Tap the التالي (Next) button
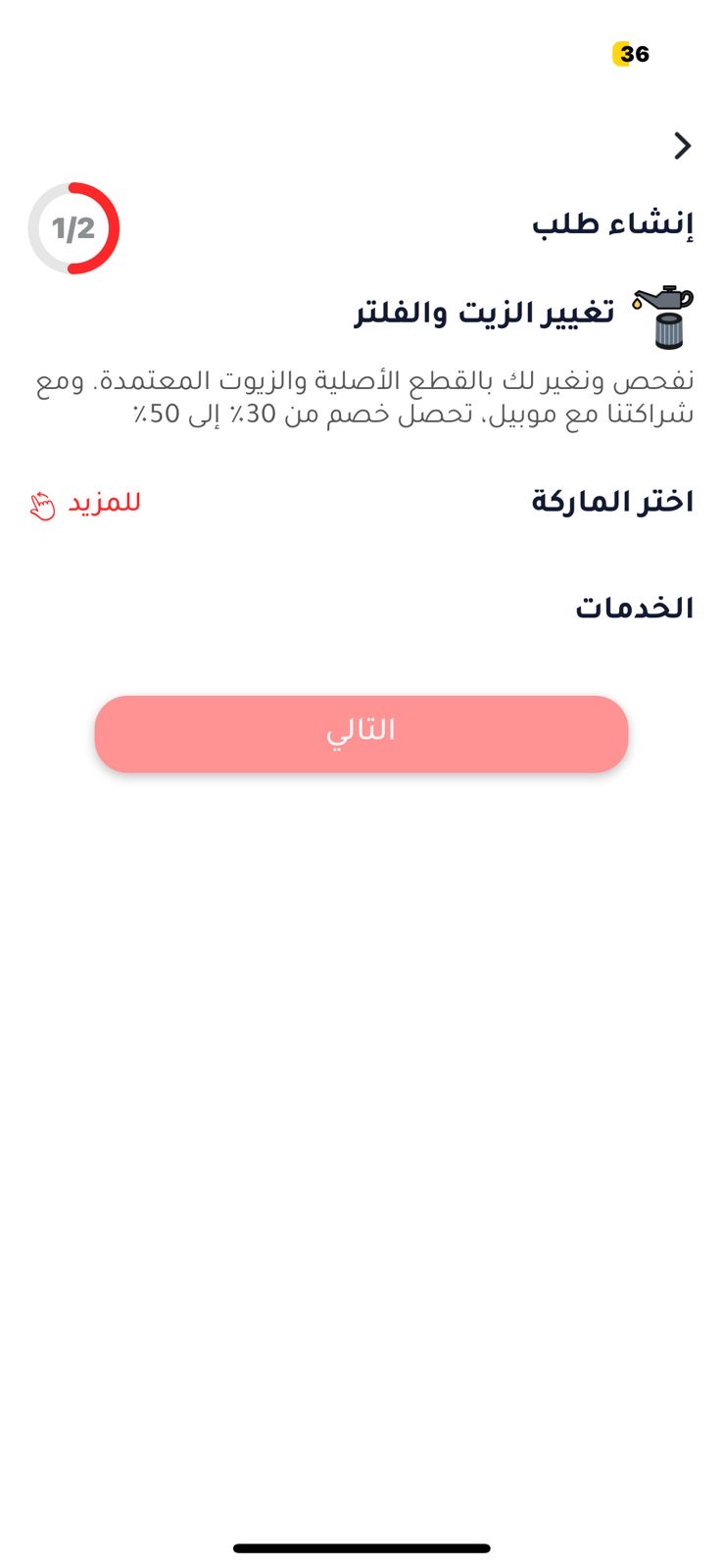Image resolution: width=723 pixels, height=1568 pixels. tap(361, 733)
